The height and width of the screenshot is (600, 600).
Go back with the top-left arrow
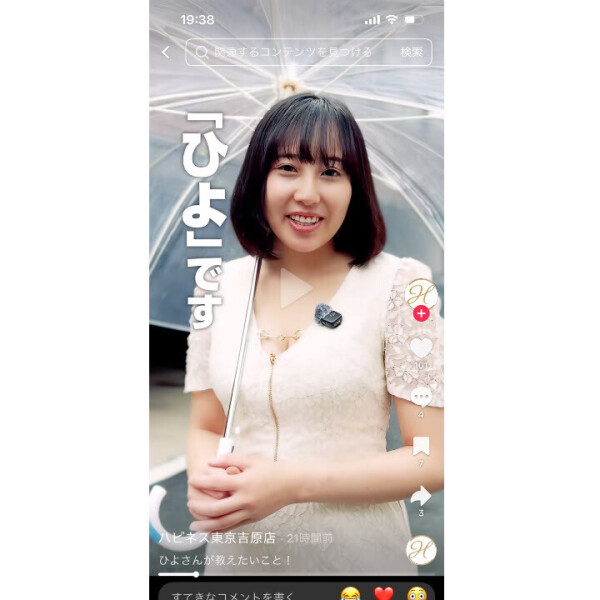pos(166,52)
